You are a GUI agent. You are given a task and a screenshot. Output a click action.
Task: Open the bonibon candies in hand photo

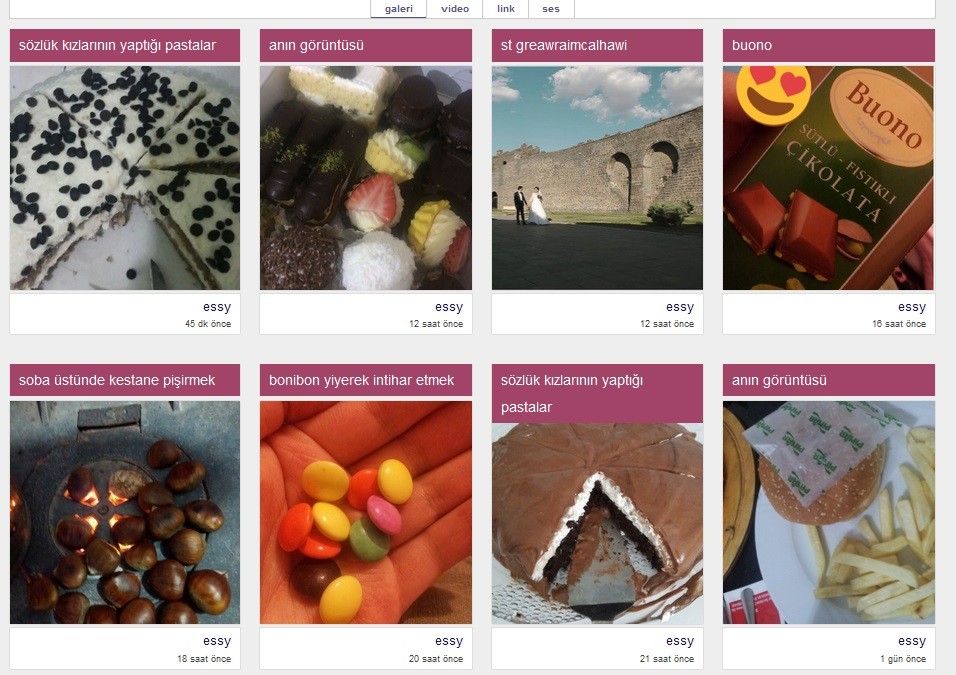(366, 512)
